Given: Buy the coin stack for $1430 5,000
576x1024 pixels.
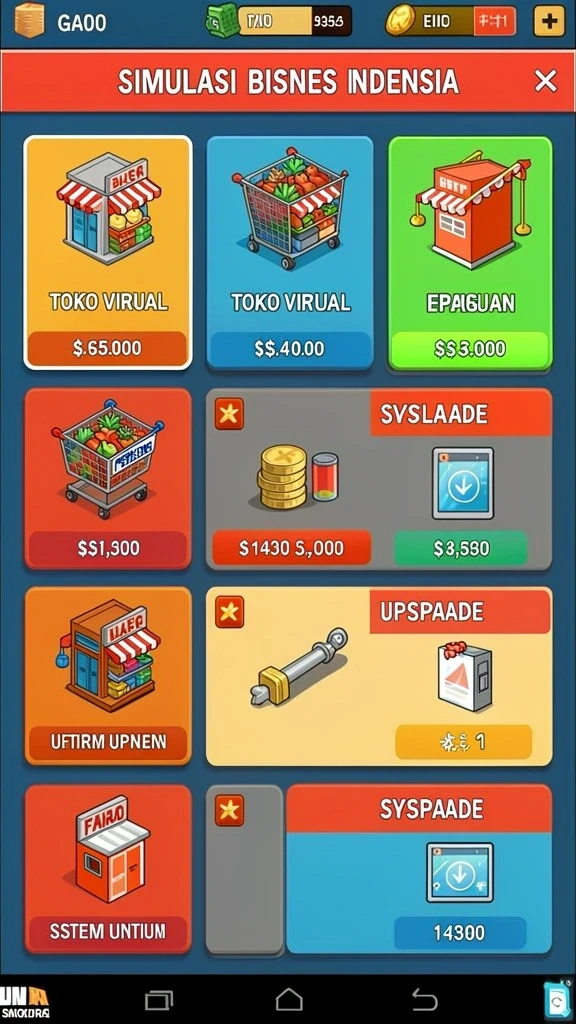Looking at the screenshot, I should [x=291, y=548].
